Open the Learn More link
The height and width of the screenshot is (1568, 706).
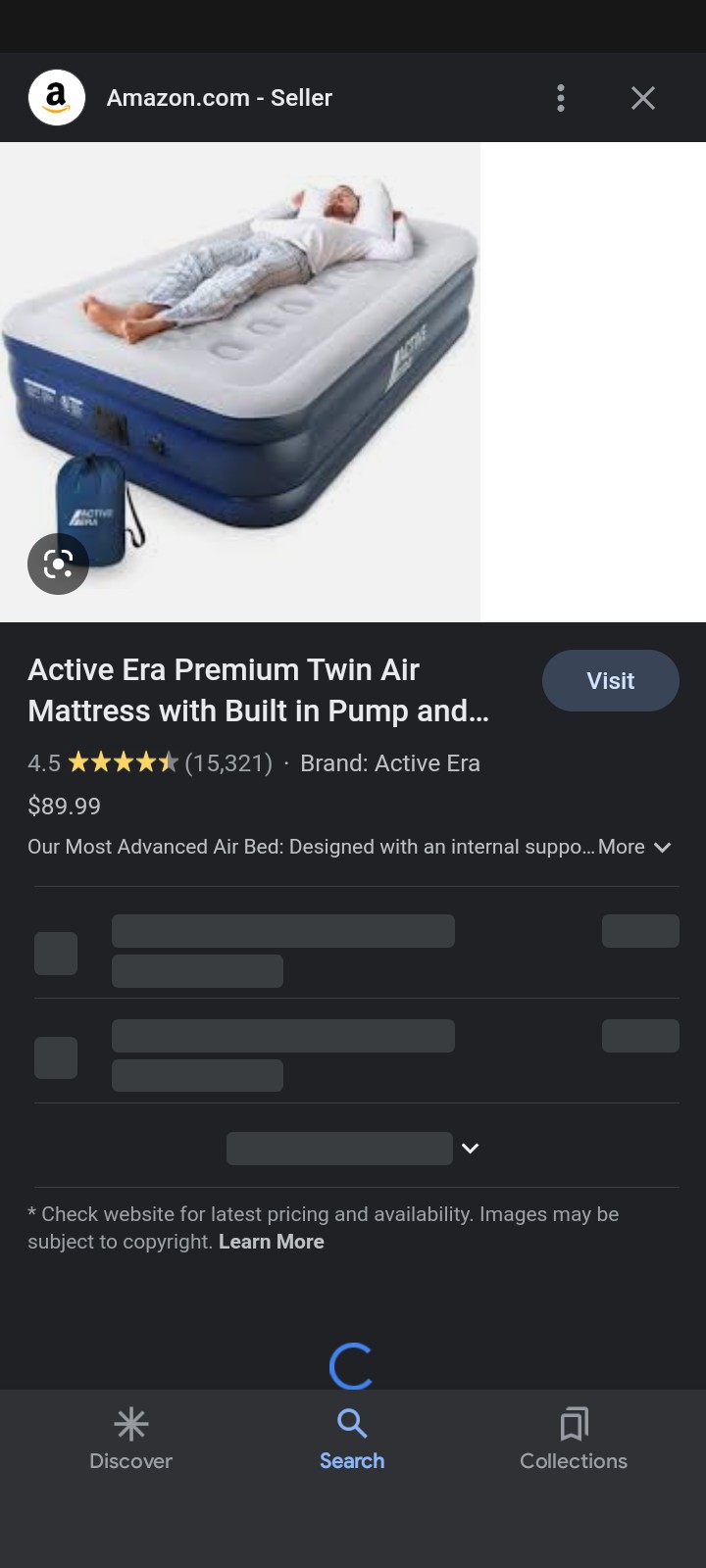272,1242
